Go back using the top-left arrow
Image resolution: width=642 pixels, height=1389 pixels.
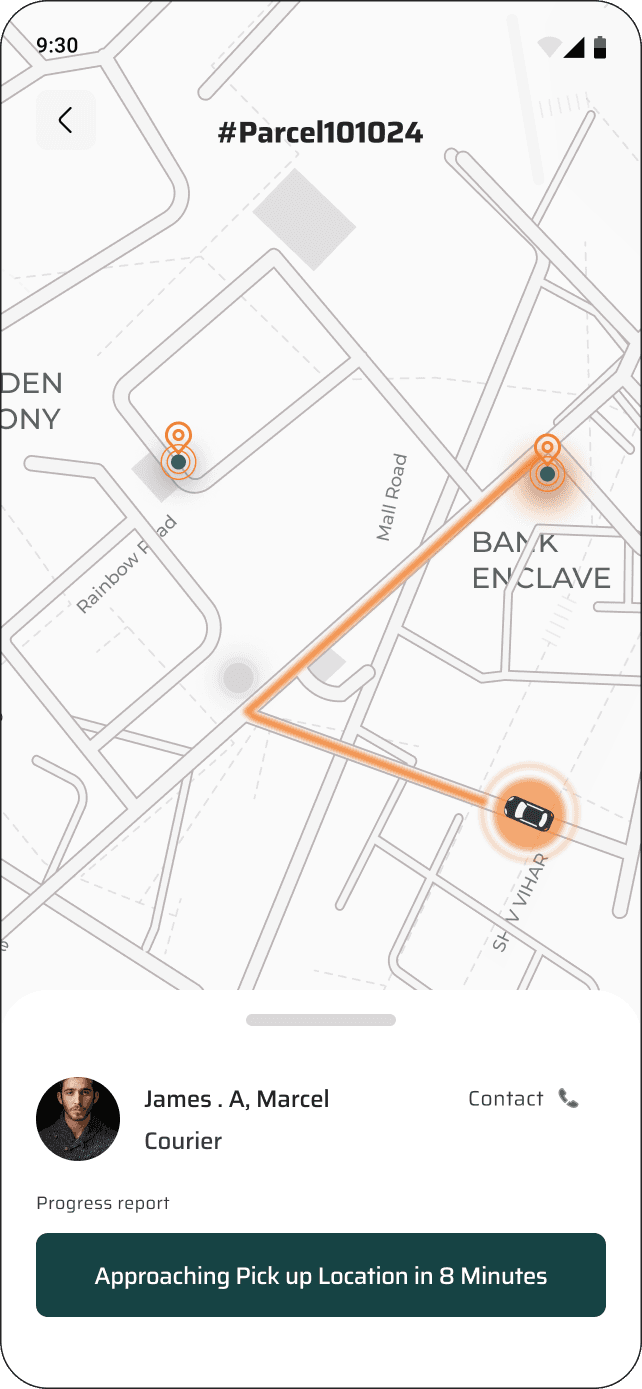pyautogui.click(x=66, y=121)
